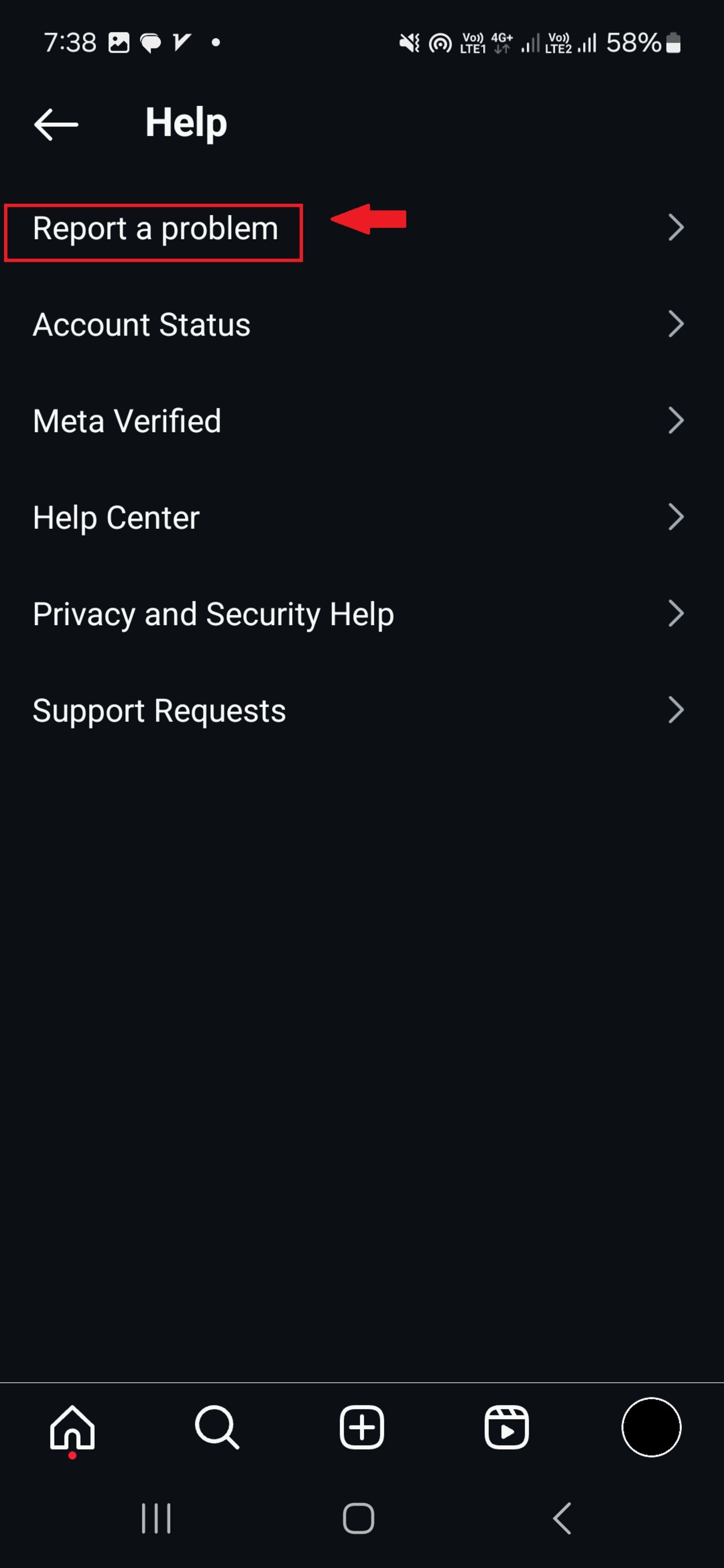Switch to the Search tab
Viewport: 724px width, 1568px height.
tap(217, 1428)
